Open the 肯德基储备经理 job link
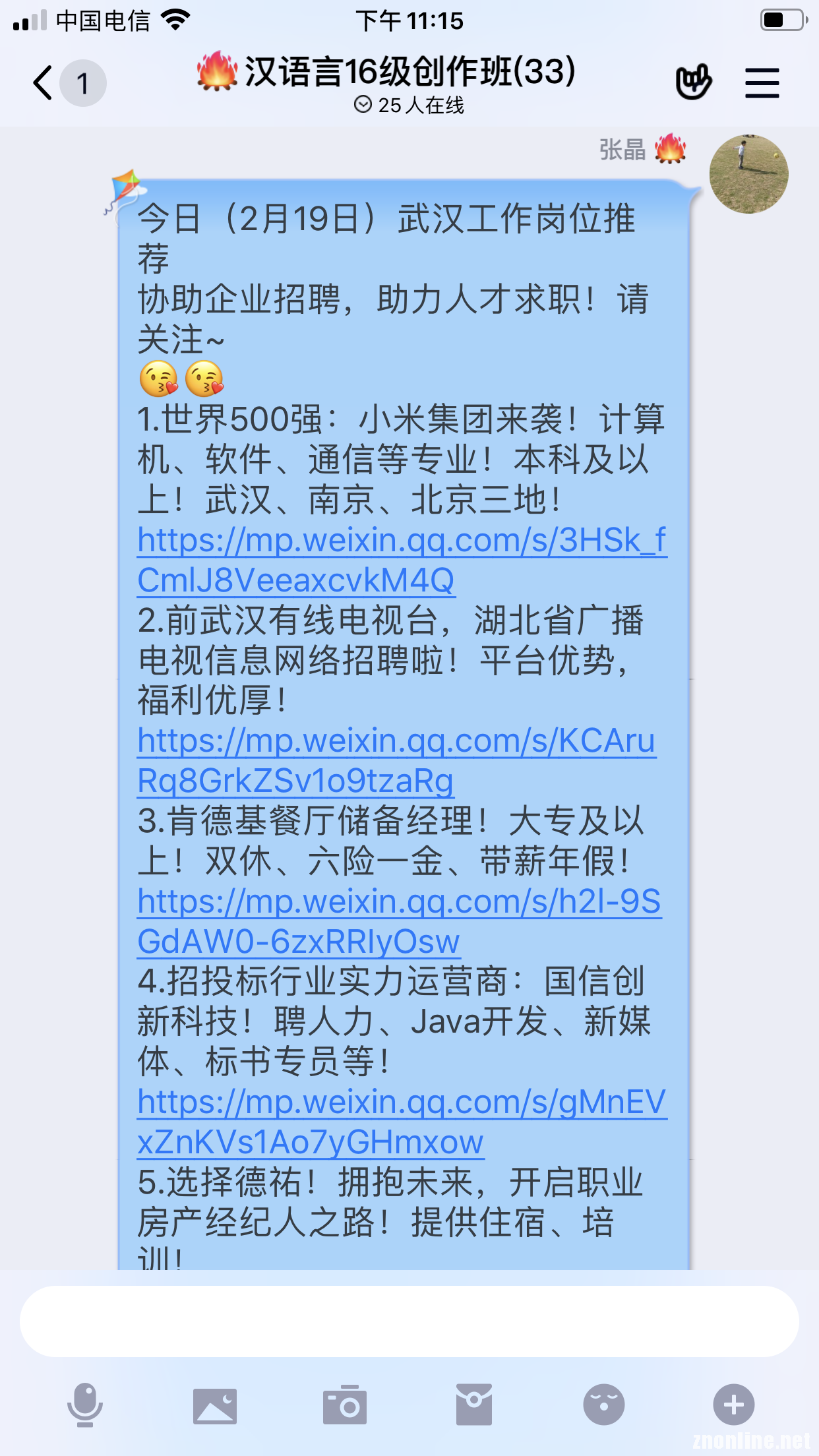This screenshot has width=819, height=1456. pos(400,921)
